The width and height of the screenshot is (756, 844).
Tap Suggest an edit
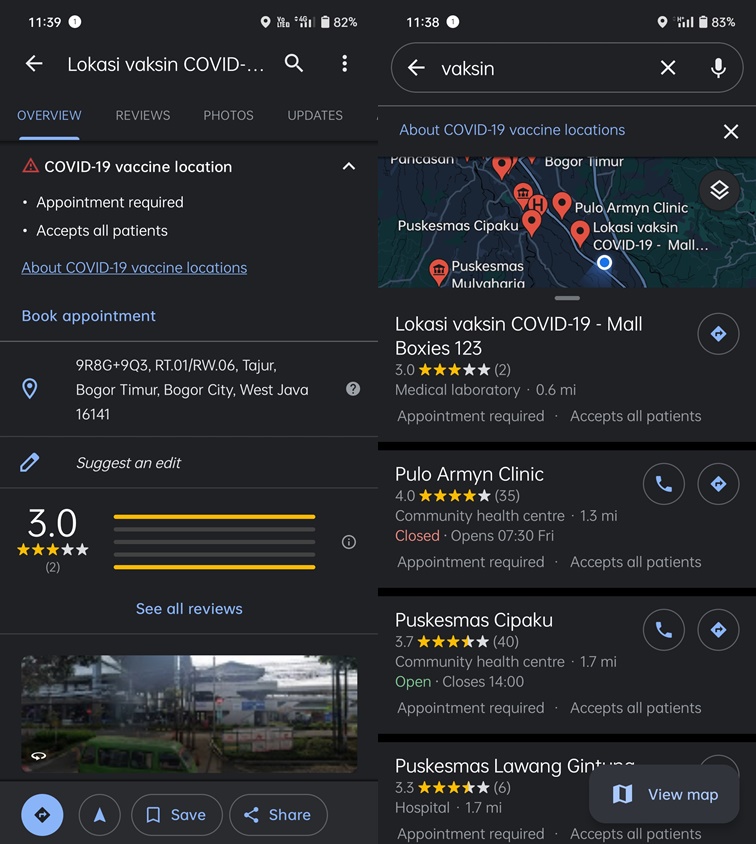coord(128,463)
